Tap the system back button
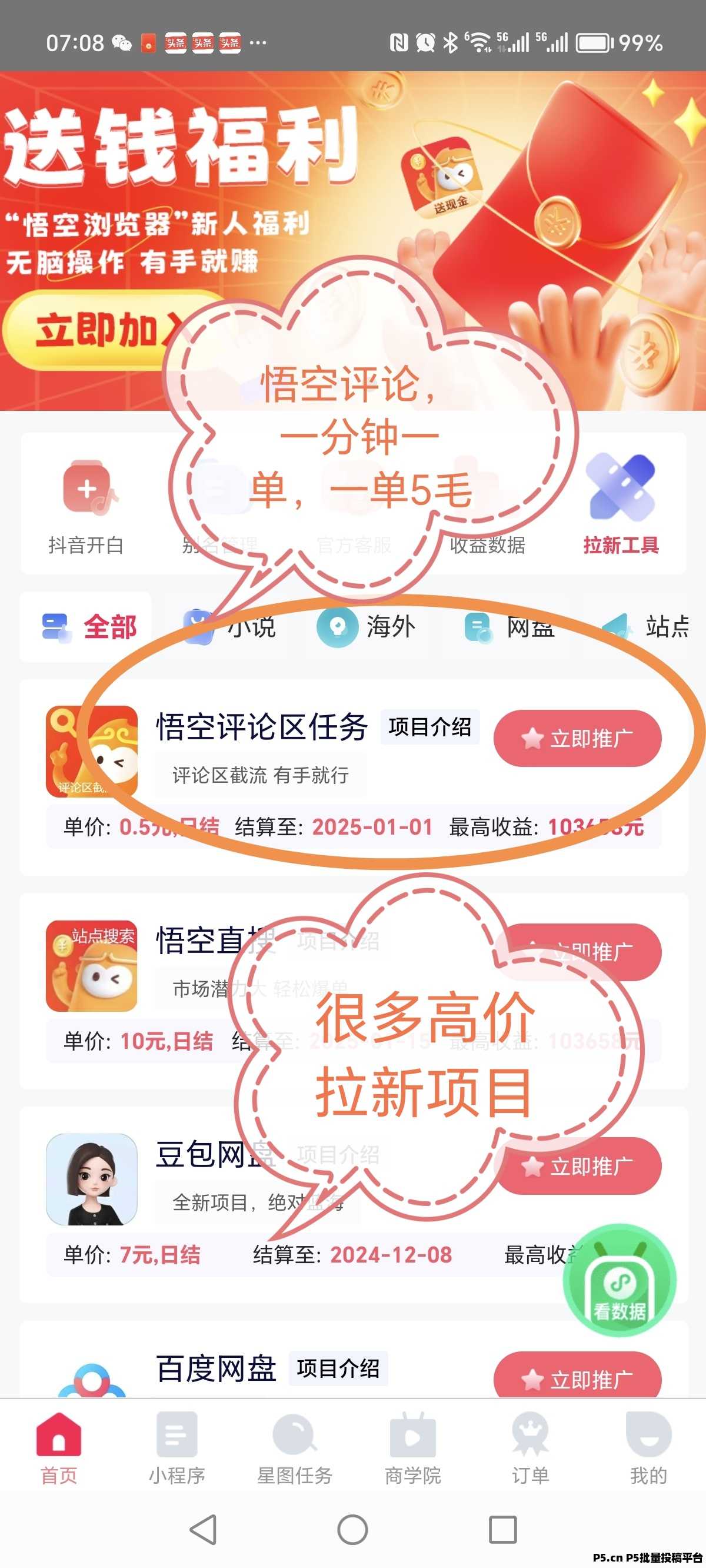This screenshot has height=1568, width=706. coord(204,1529)
